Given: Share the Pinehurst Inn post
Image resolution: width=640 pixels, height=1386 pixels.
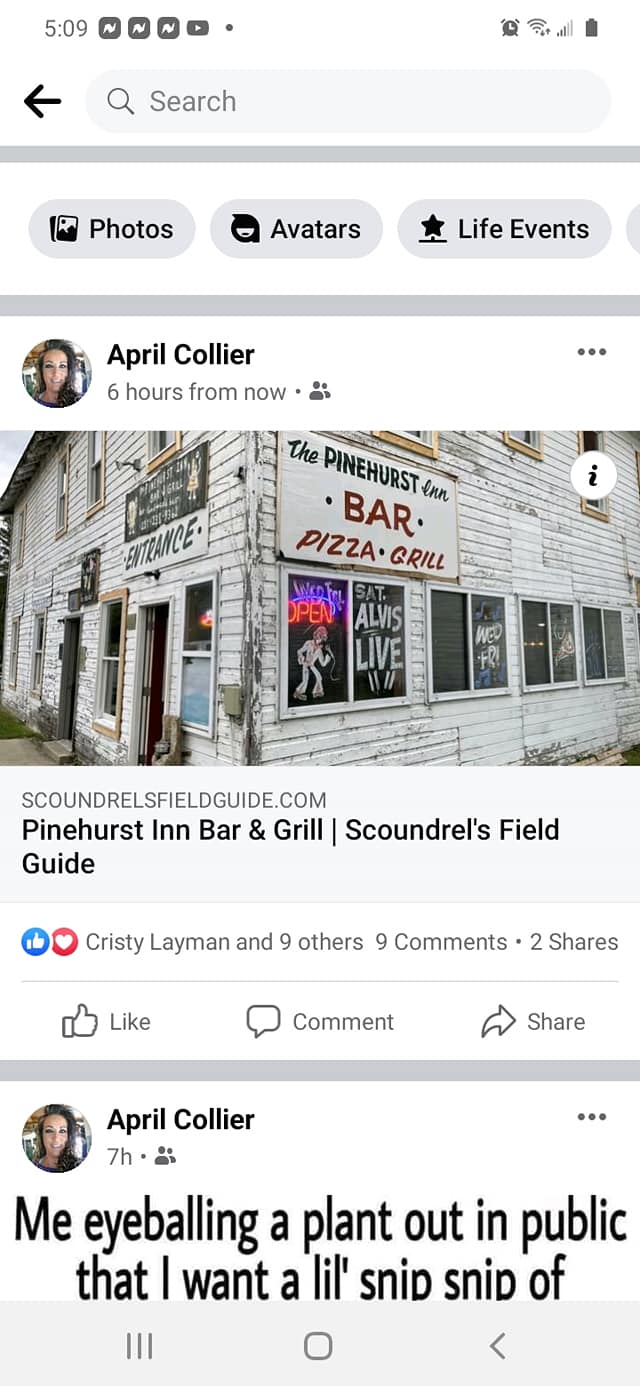Looking at the screenshot, I should click(533, 1021).
